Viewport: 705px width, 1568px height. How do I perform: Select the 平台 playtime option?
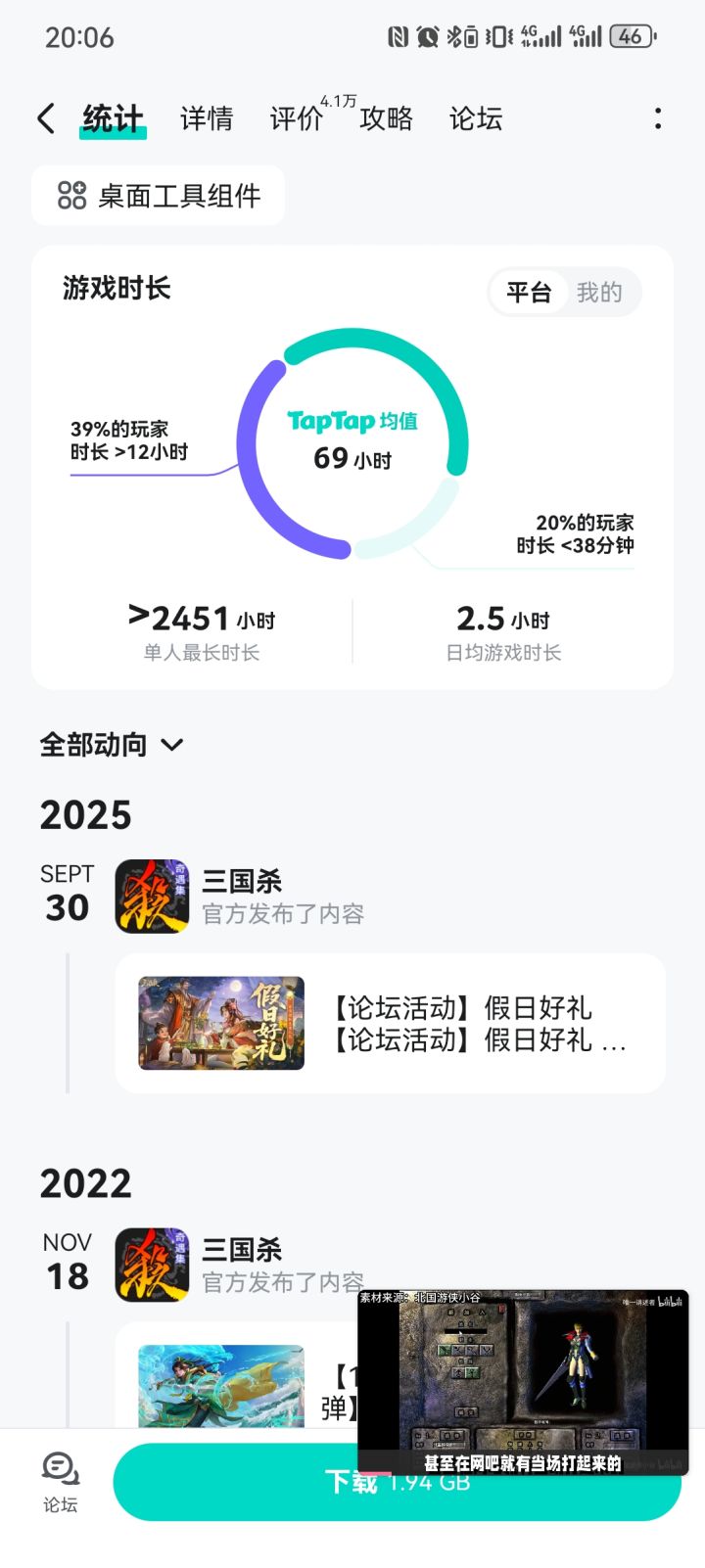[530, 292]
